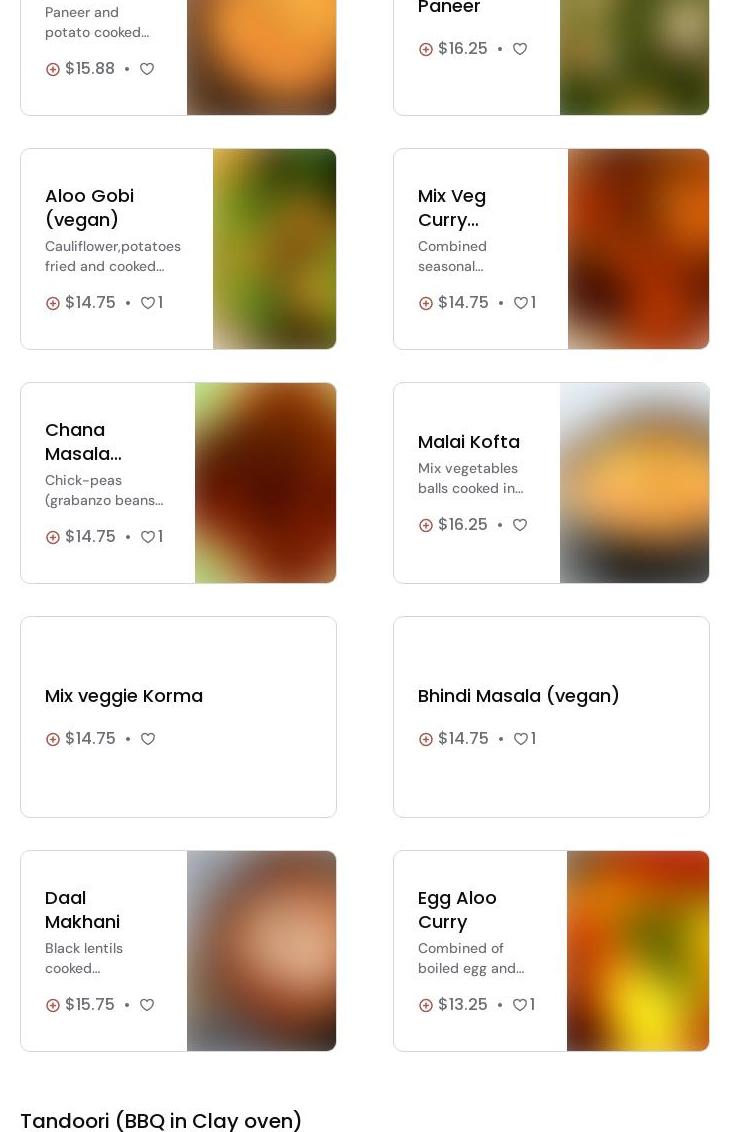Viewport: 750px width, 1132px height.
Task: Like the Aloo Gobi (vegan) dish
Action: coord(148,303)
